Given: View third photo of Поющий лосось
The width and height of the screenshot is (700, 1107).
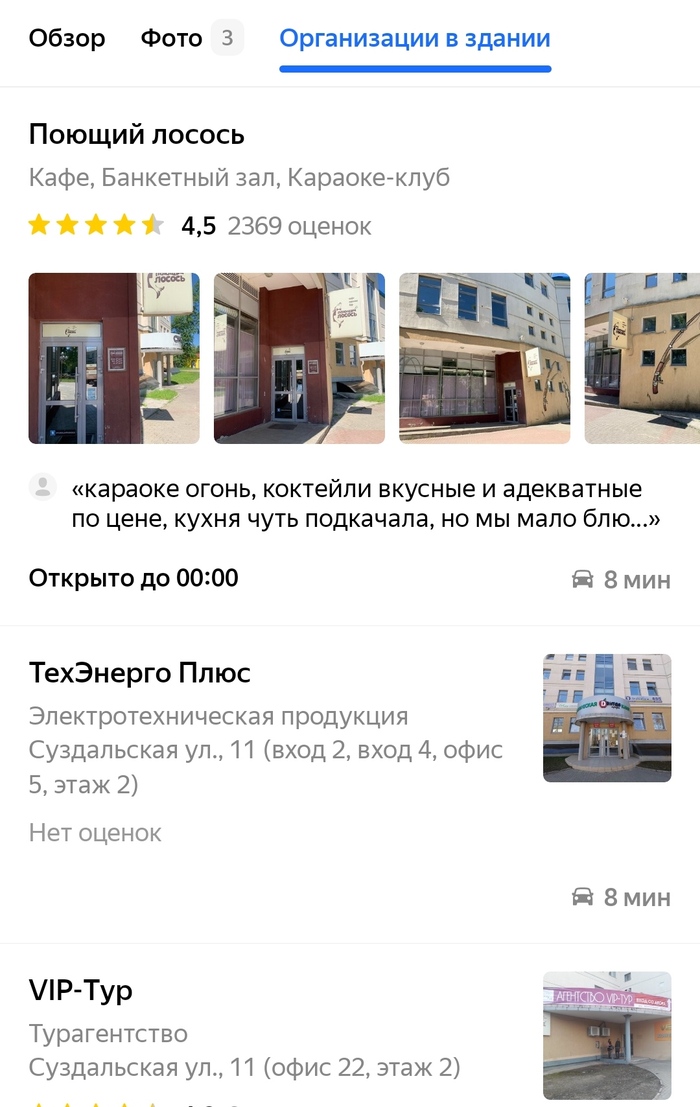Looking at the screenshot, I should pos(484,358).
